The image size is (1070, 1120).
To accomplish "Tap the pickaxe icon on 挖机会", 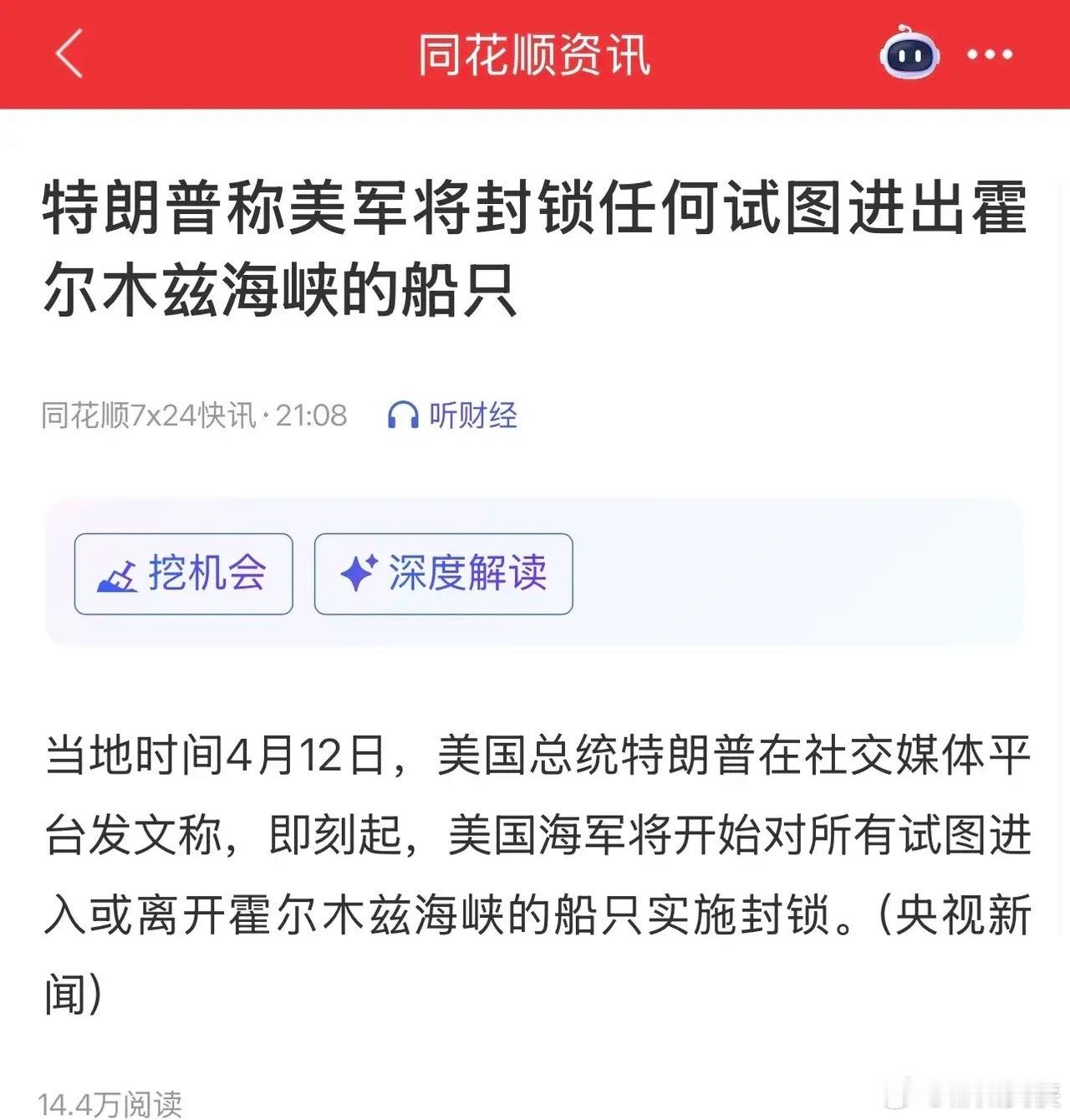I will click(120, 573).
